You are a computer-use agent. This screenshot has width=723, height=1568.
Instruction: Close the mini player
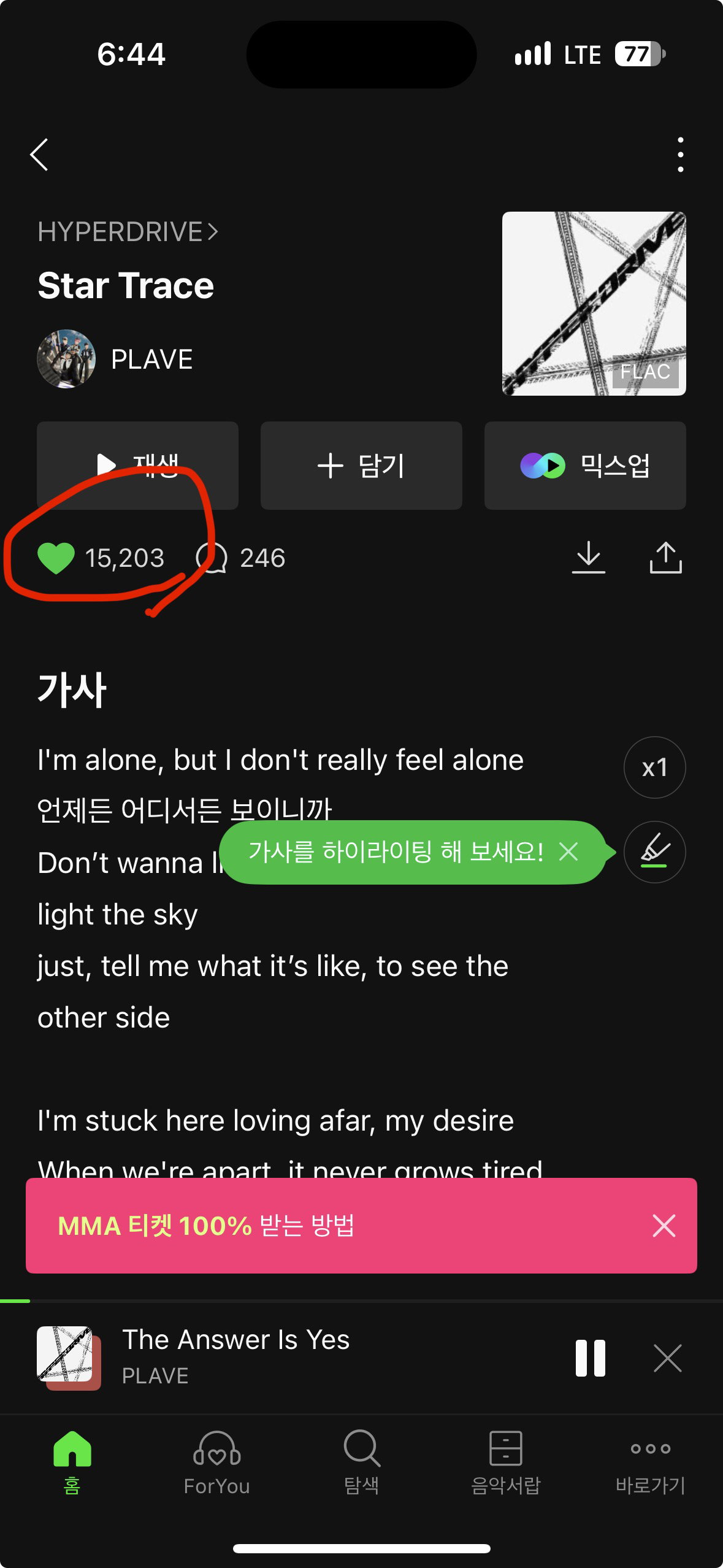click(x=667, y=1358)
